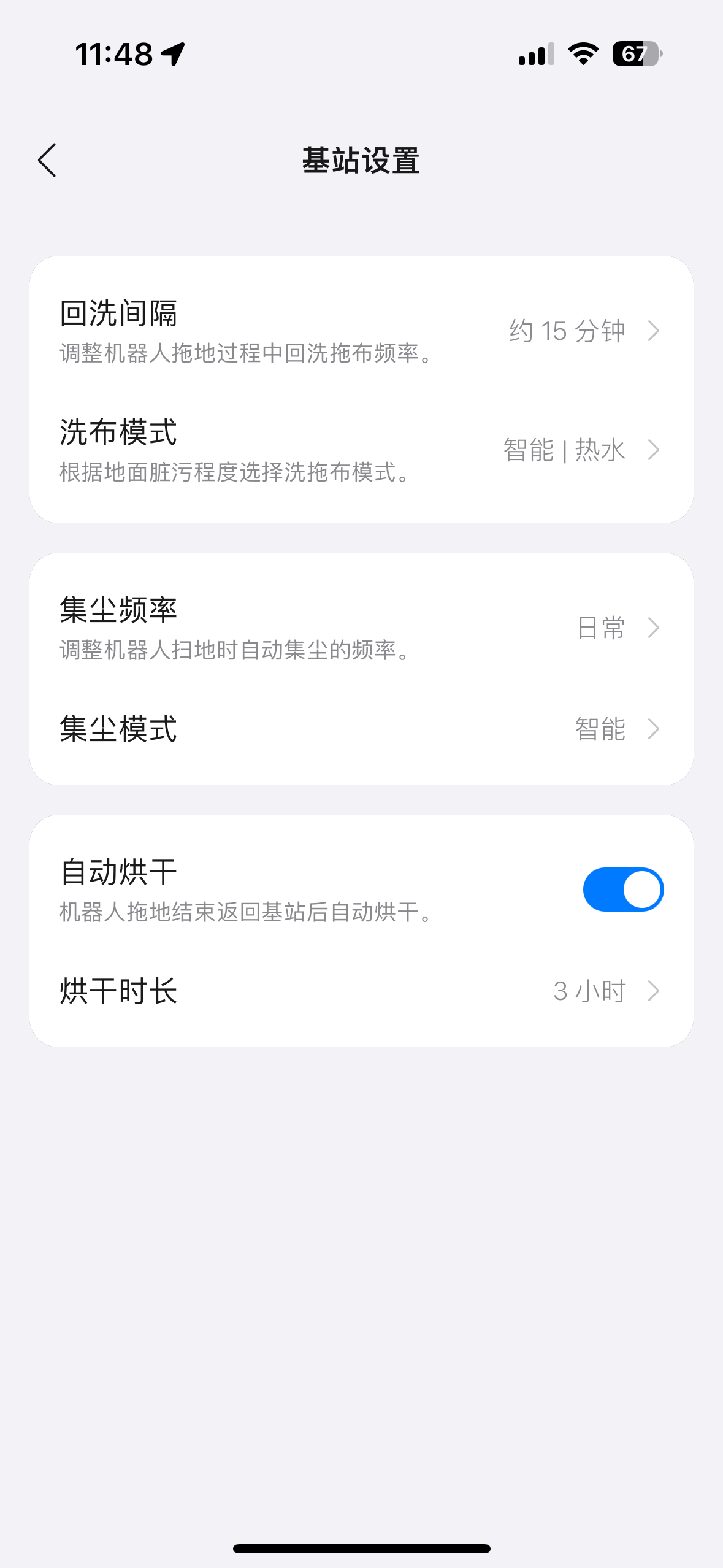
Task: Open the 洗布模式 options via its chevron
Action: click(654, 450)
